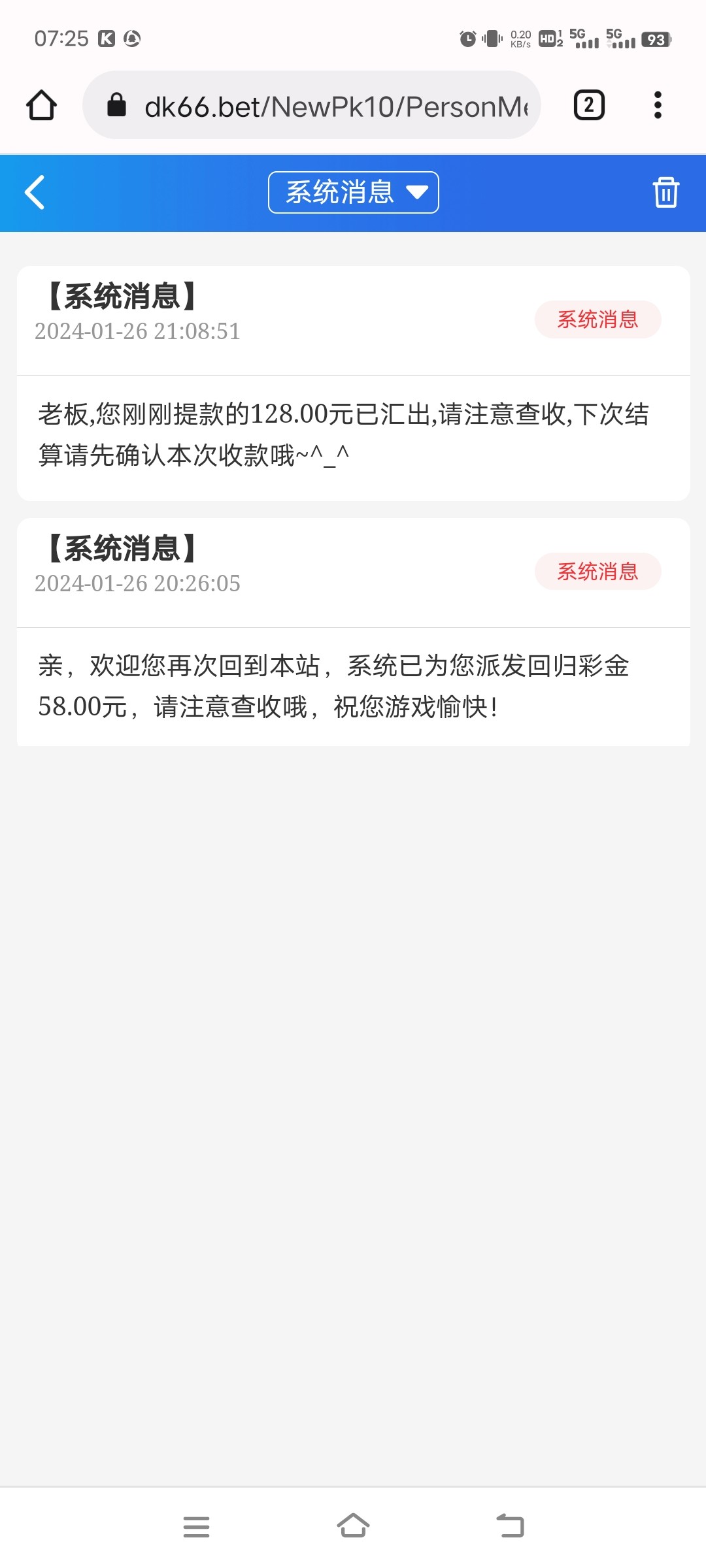
Task: Tap the dropdown arrow beside 系统消息 title
Action: (417, 191)
